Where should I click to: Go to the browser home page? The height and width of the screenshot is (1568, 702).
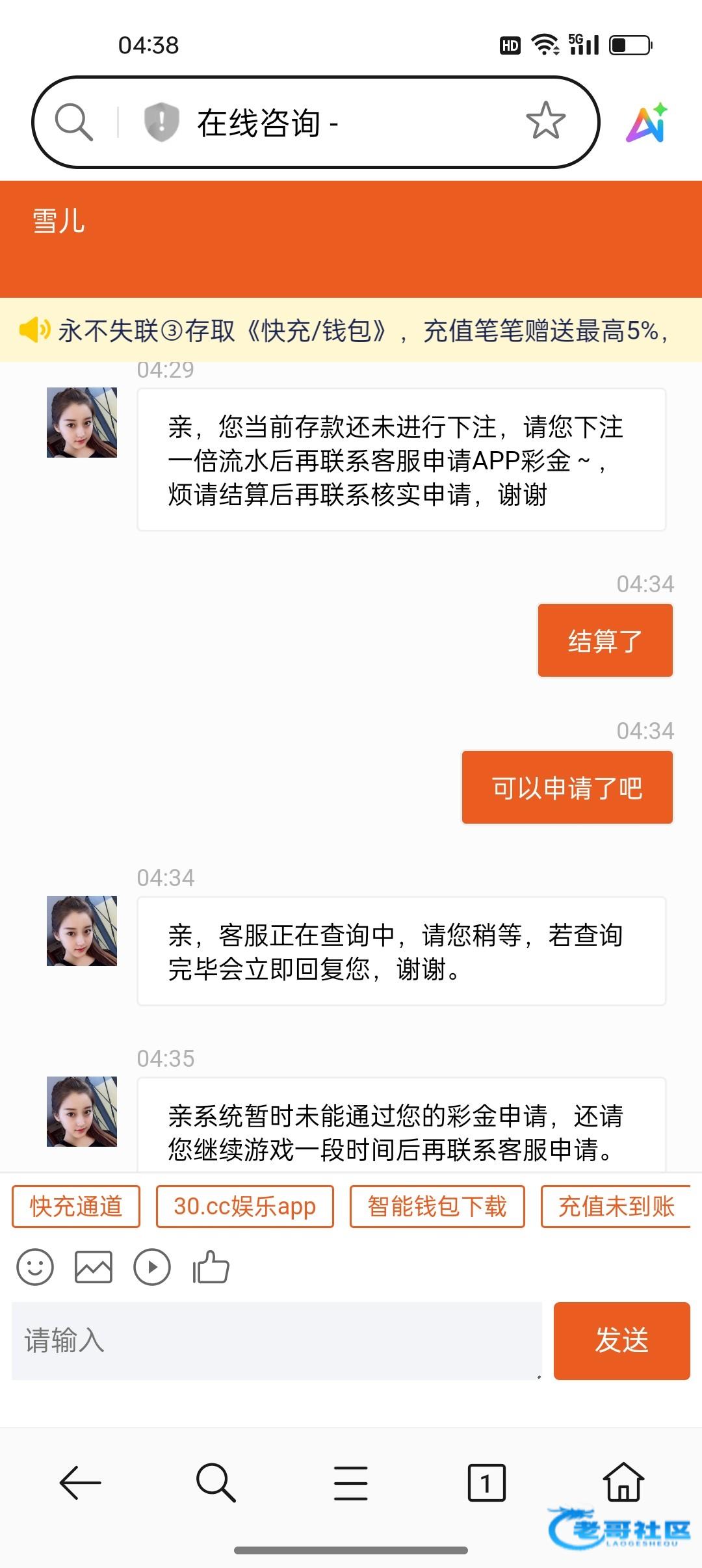(623, 1482)
